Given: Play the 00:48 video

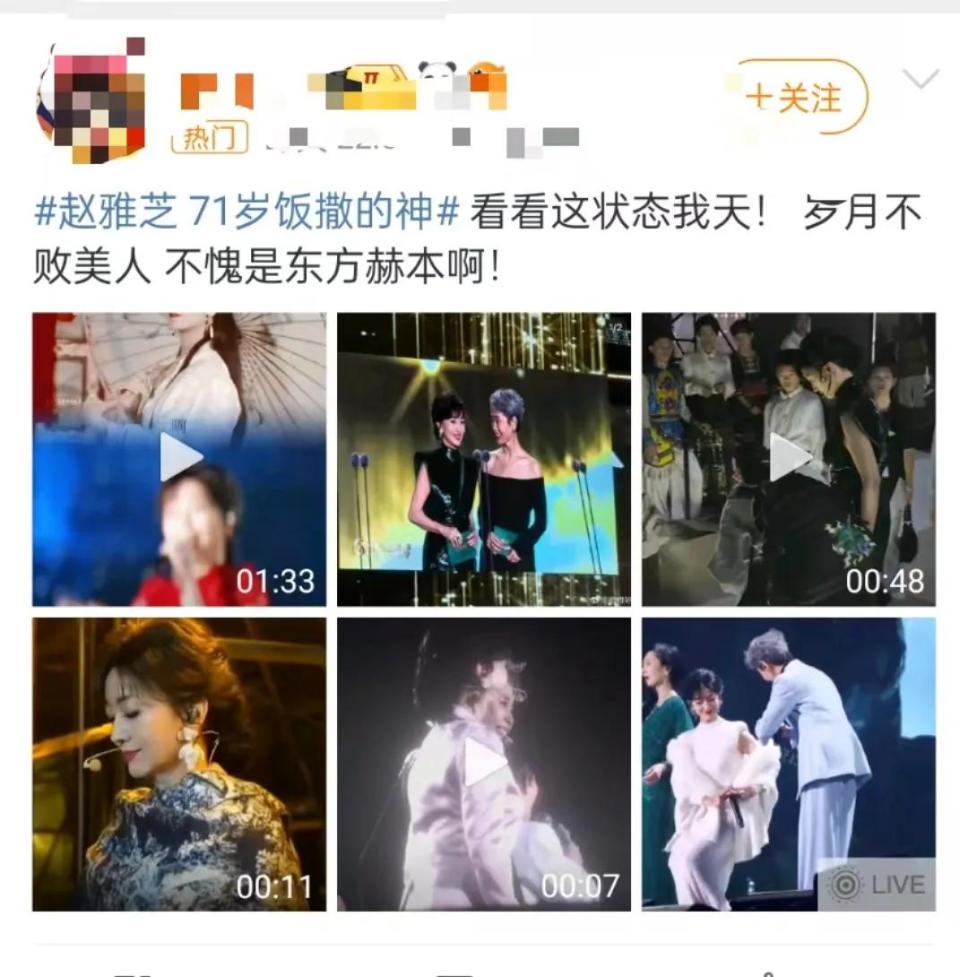Looking at the screenshot, I should (x=788, y=458).
